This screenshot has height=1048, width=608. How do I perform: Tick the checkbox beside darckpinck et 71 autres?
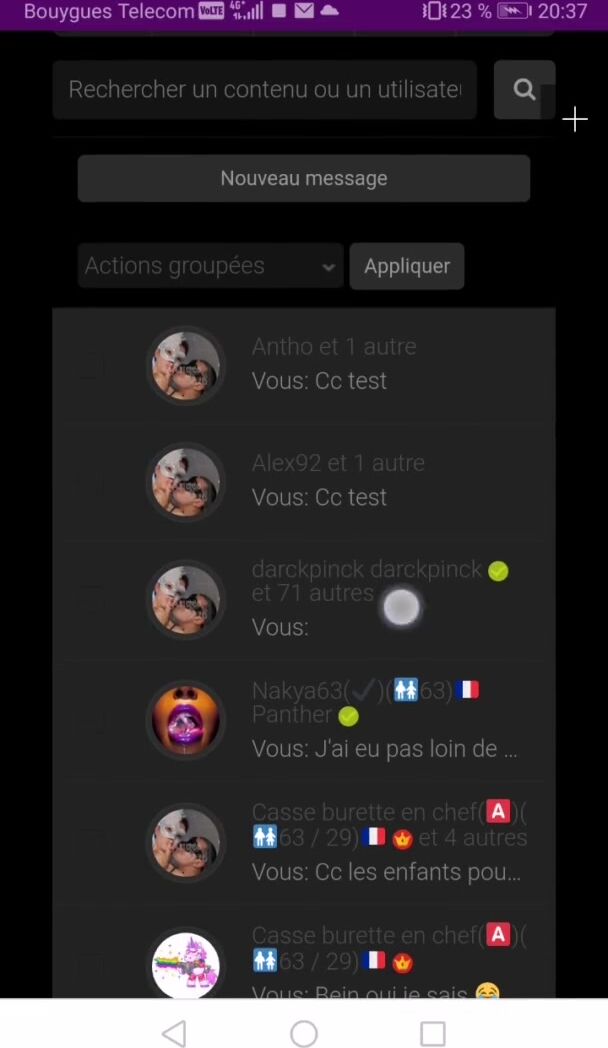(91, 599)
